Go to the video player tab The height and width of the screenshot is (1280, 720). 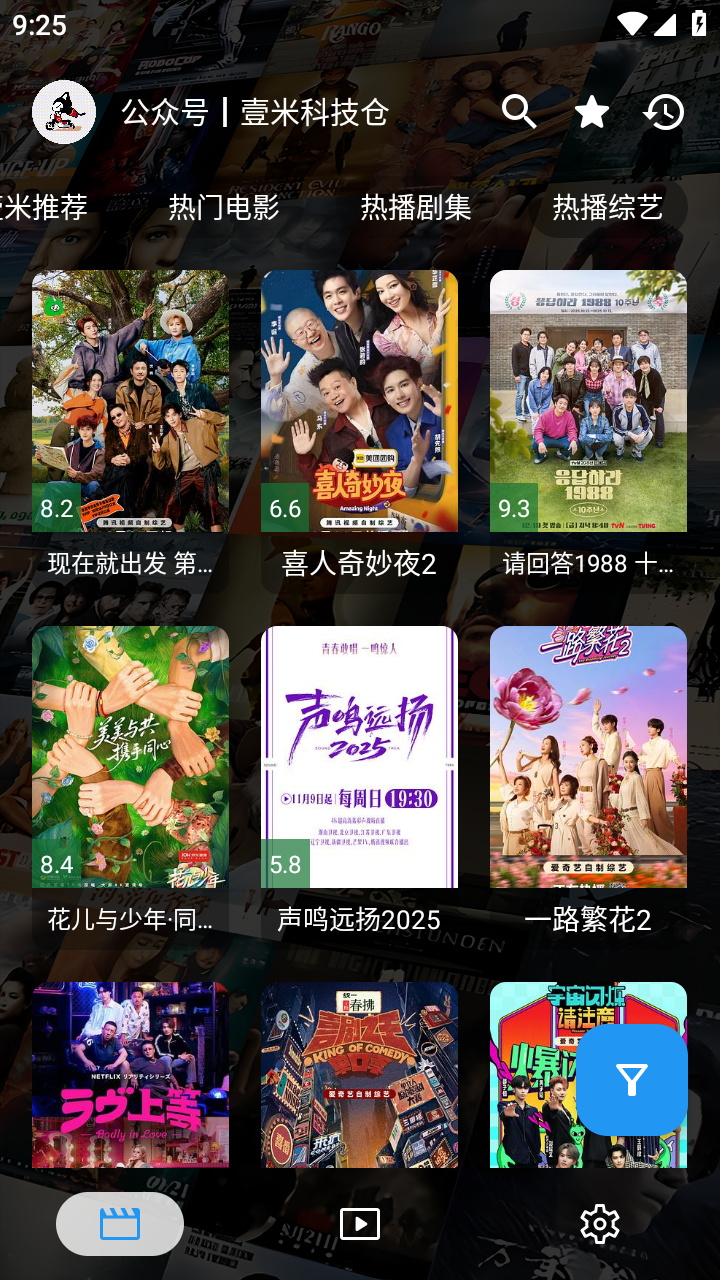360,1224
